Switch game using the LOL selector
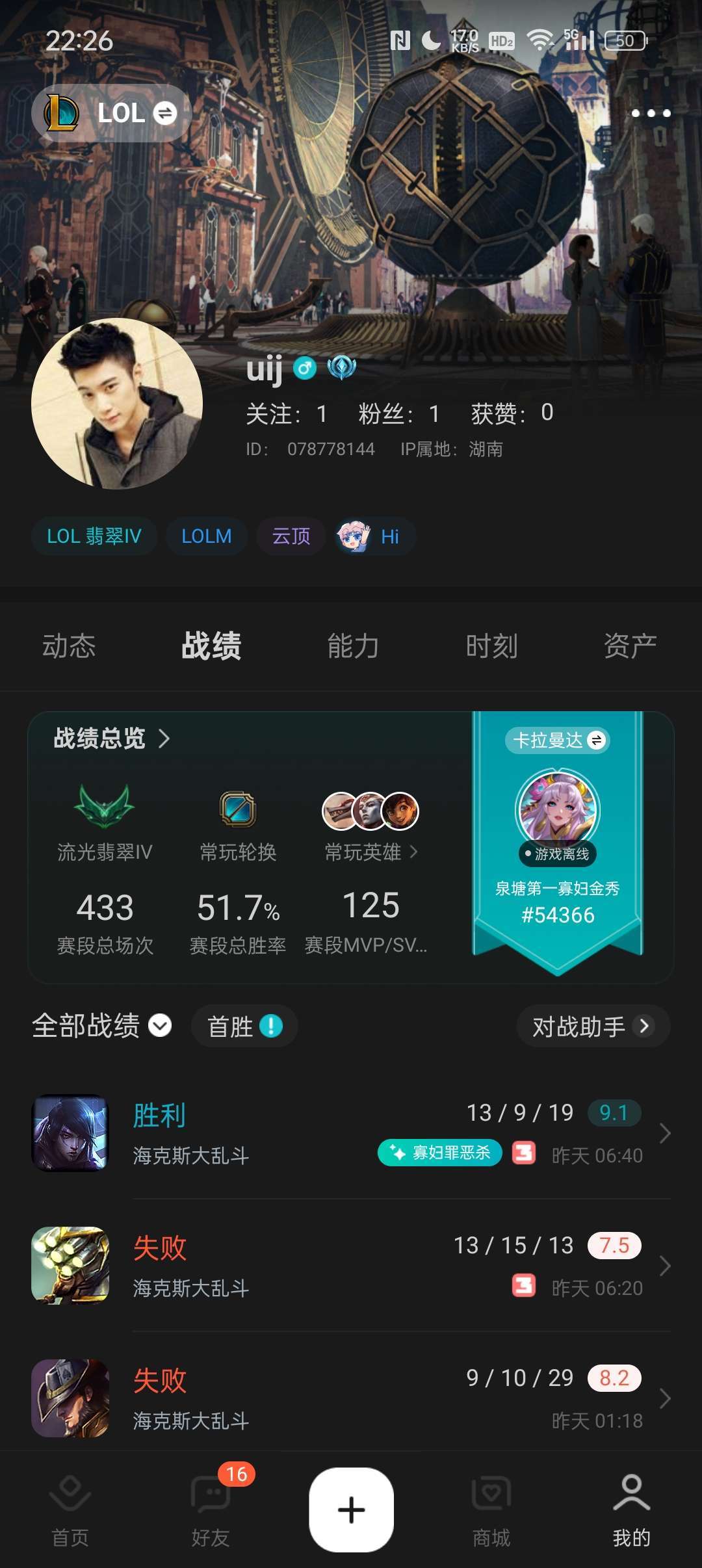The image size is (702, 1568). coord(111,113)
